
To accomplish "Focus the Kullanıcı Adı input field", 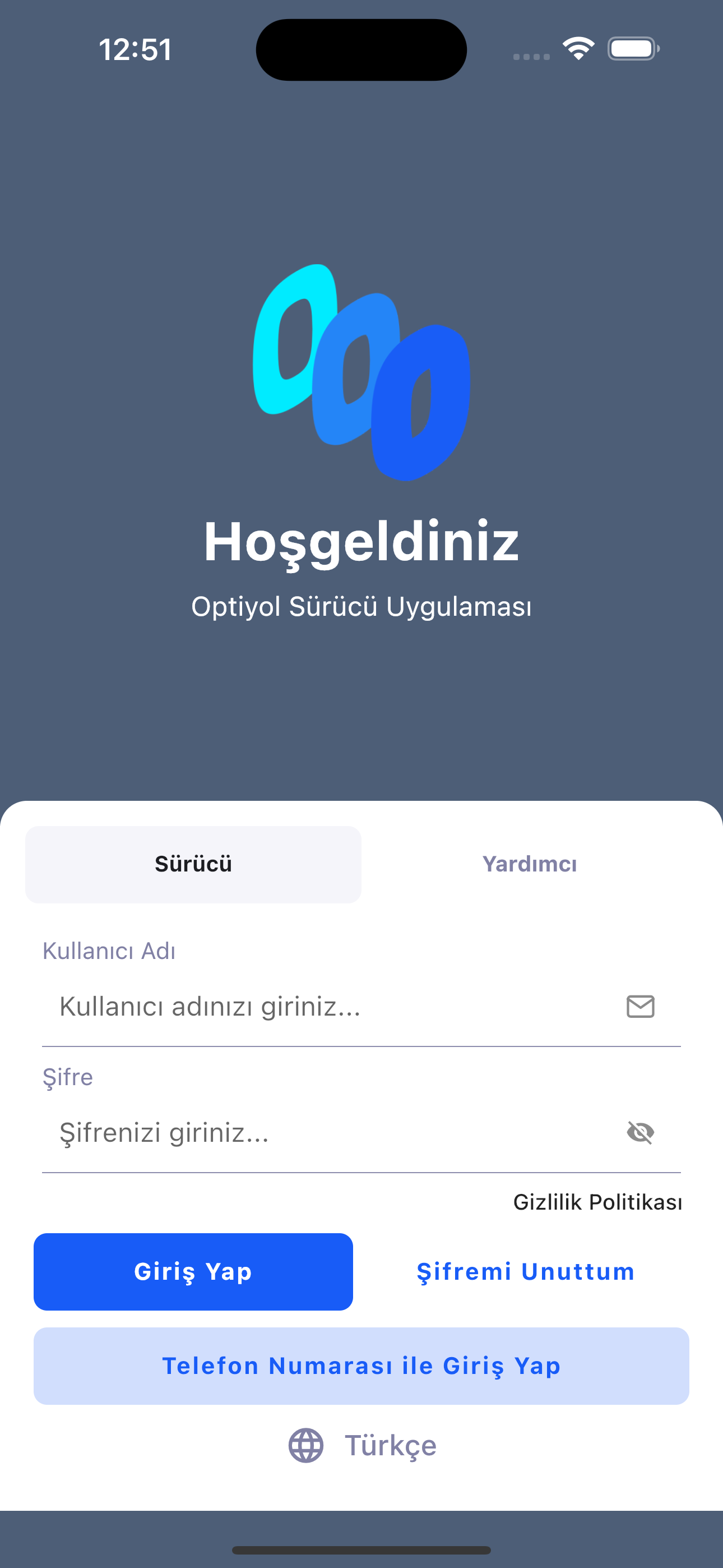I will coord(361,1006).
